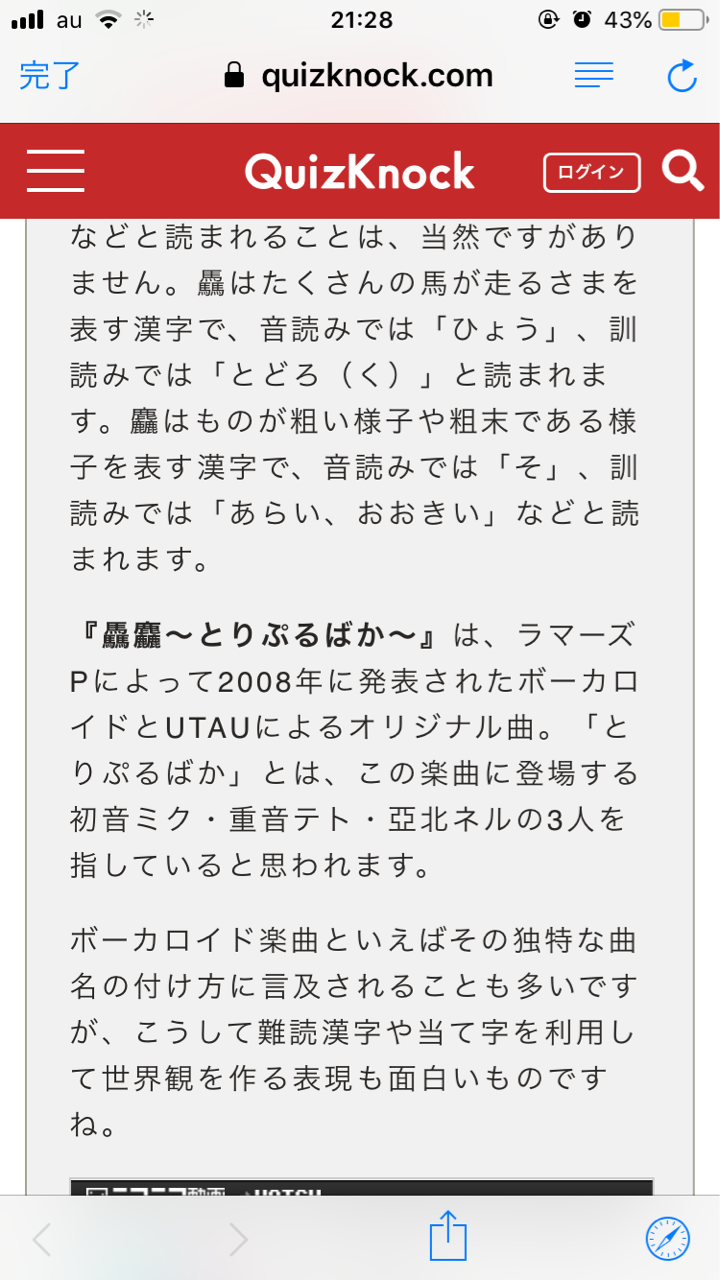
Task: Tap 完了 to close the browser view
Action: [50, 75]
